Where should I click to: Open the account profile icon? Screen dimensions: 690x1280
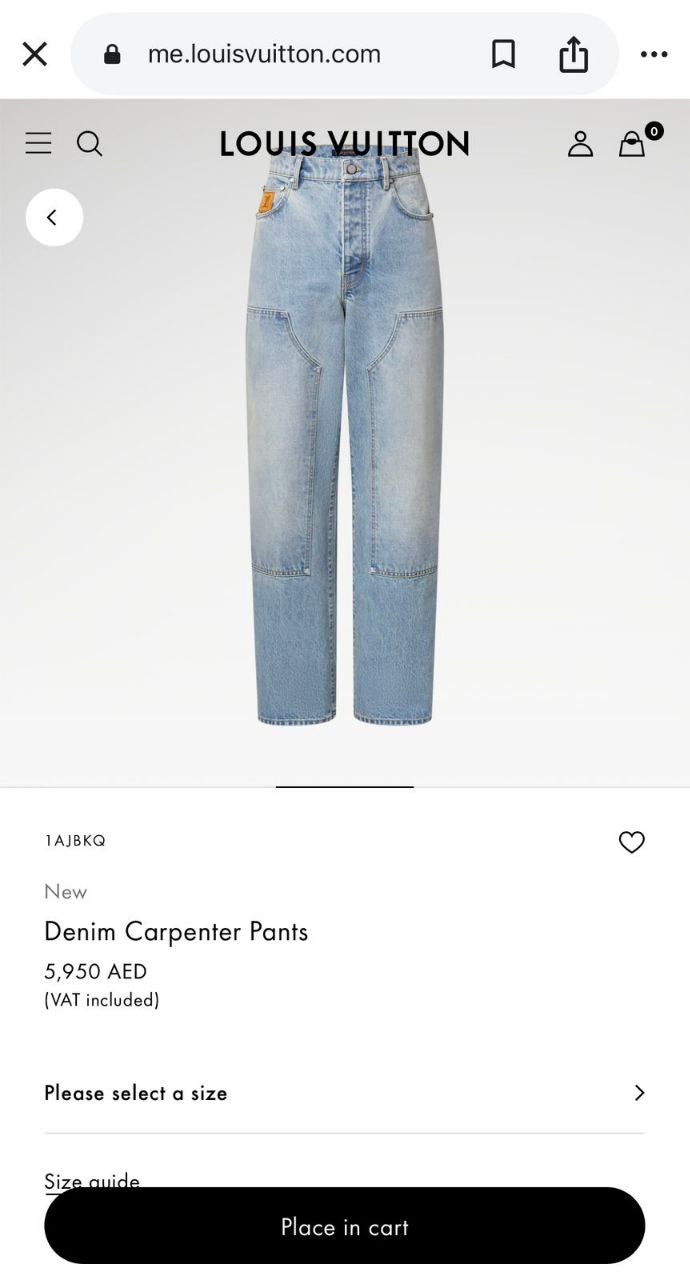[580, 144]
